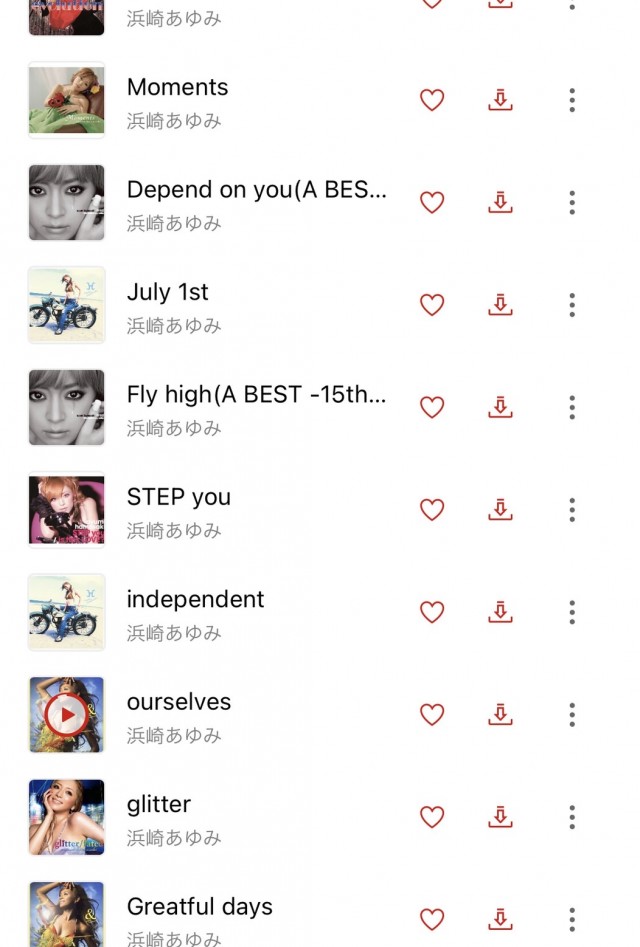Download the Fly high song

tap(500, 407)
